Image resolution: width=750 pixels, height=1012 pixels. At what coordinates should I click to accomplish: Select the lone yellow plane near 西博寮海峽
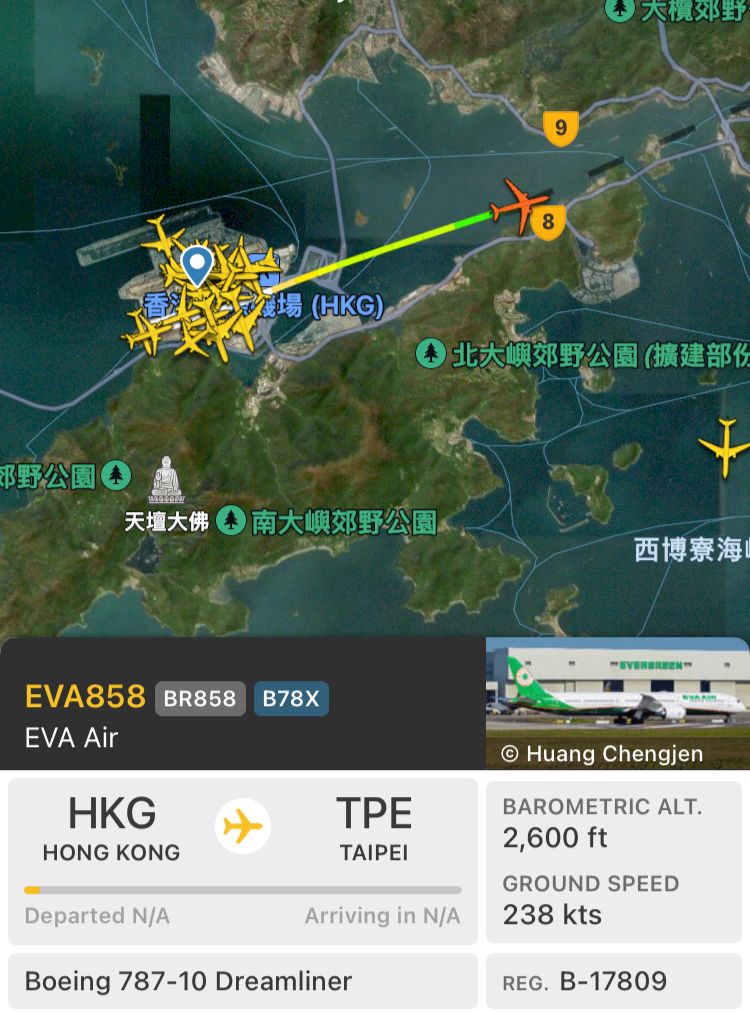[727, 447]
